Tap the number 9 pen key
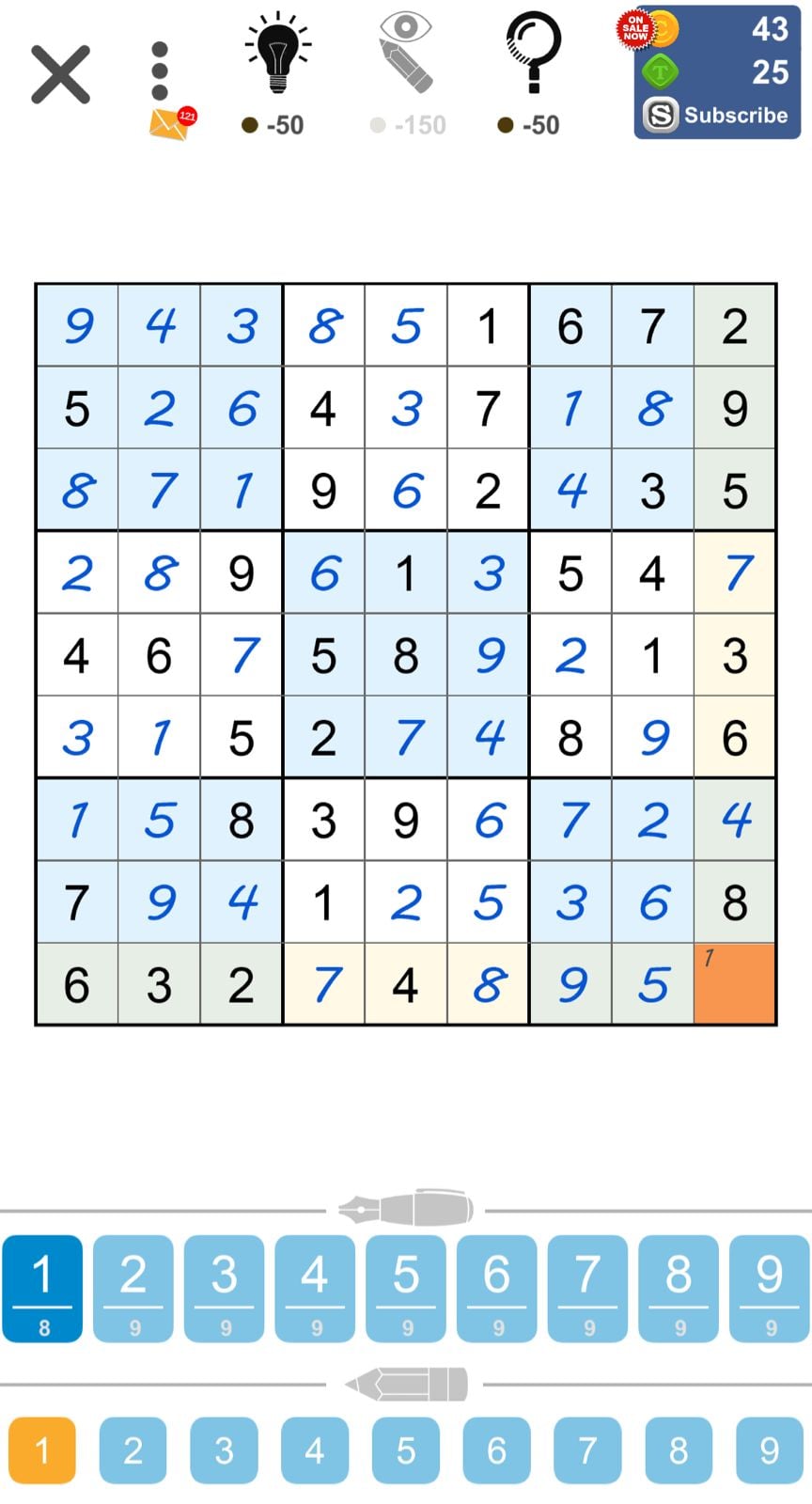812x1504 pixels. (769, 1288)
